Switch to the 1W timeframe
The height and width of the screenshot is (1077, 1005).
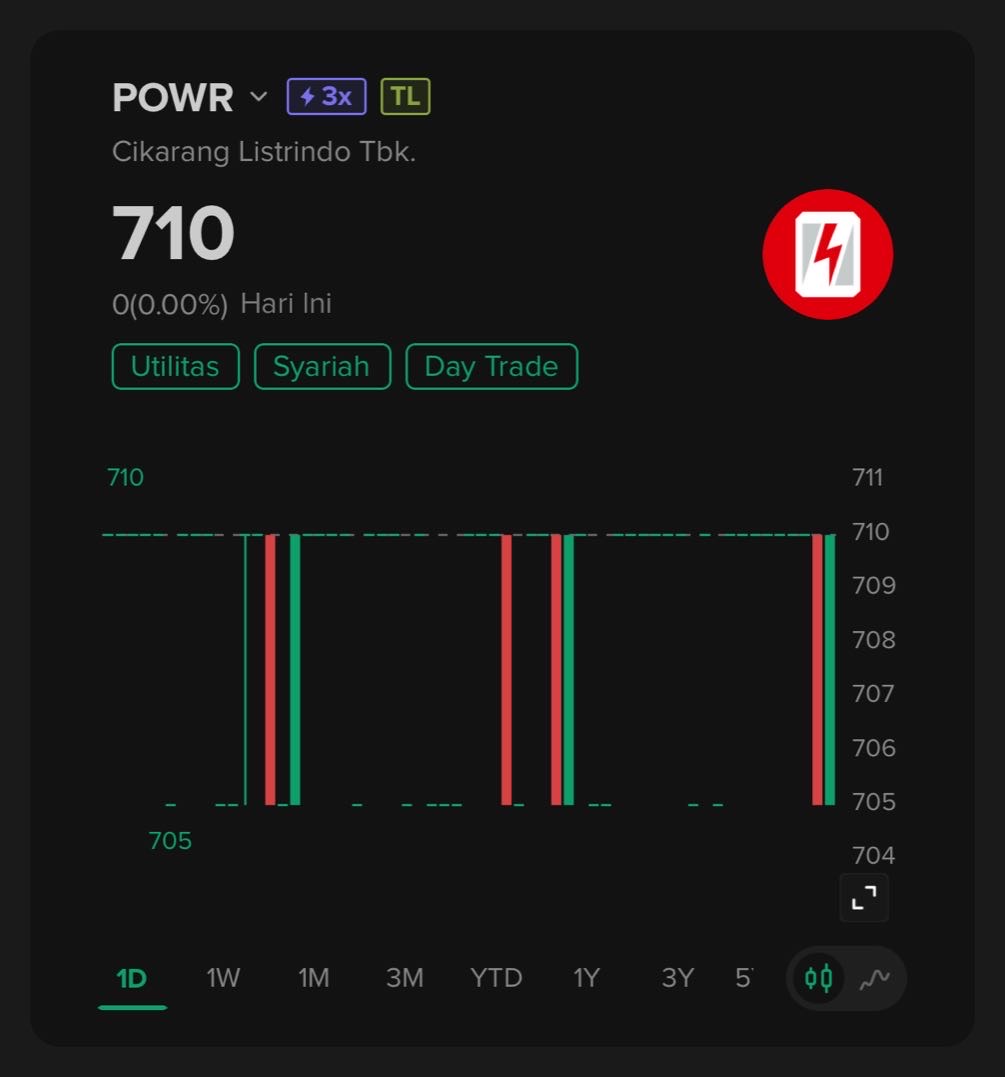(x=223, y=978)
